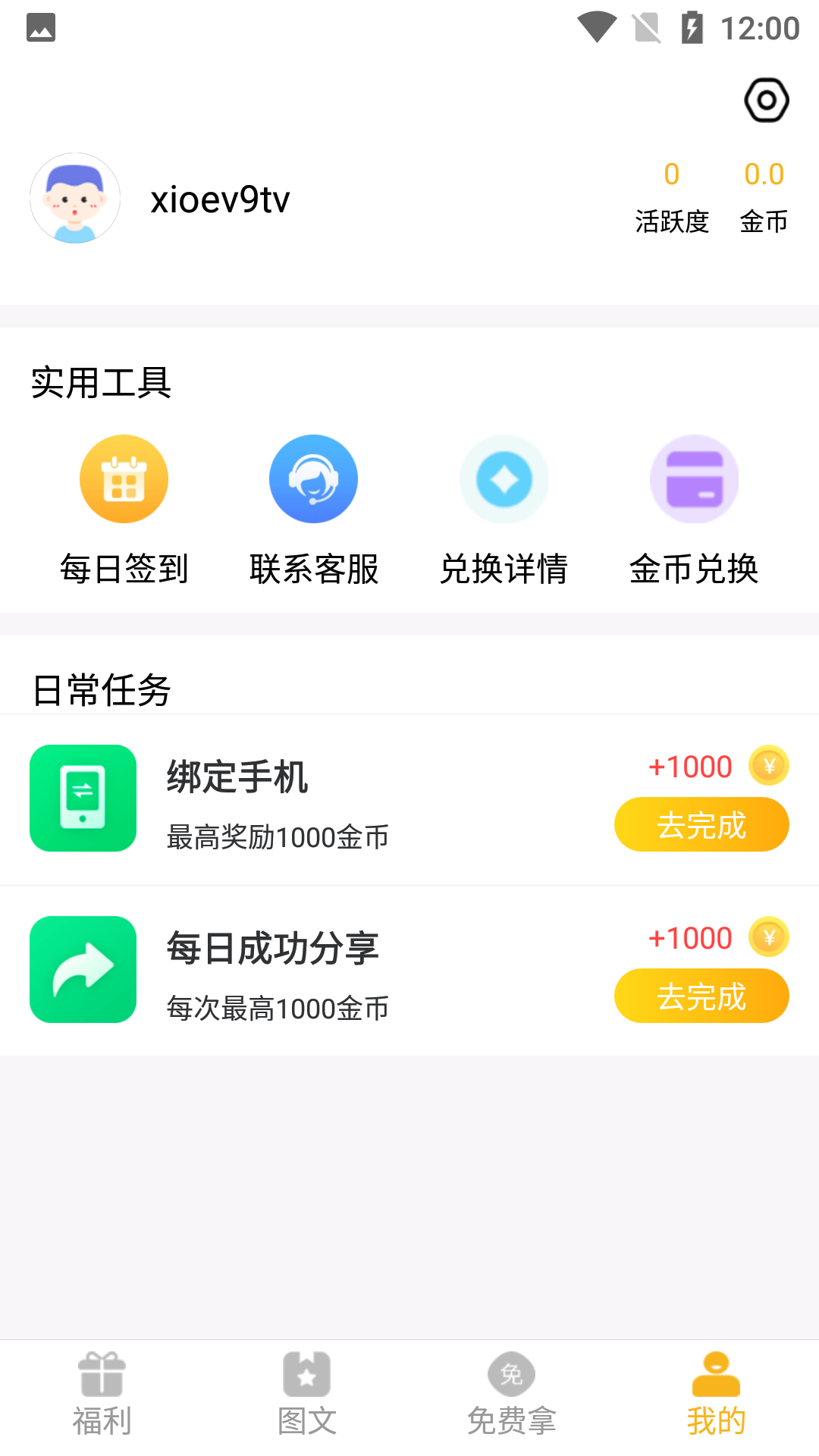Tap 去完成 for 绑定手机 task
The height and width of the screenshot is (1456, 819).
pos(701,824)
